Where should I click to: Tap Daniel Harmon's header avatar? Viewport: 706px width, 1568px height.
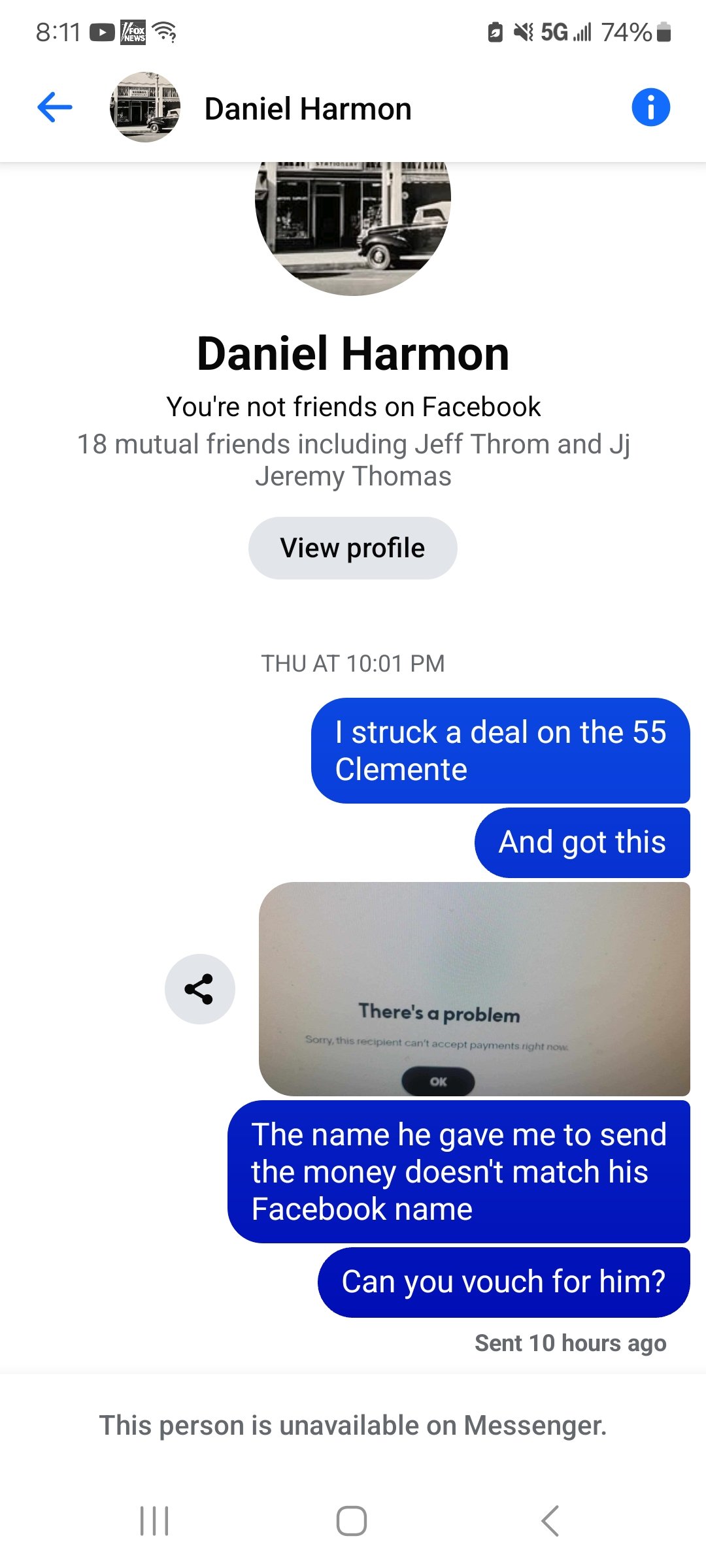[145, 108]
